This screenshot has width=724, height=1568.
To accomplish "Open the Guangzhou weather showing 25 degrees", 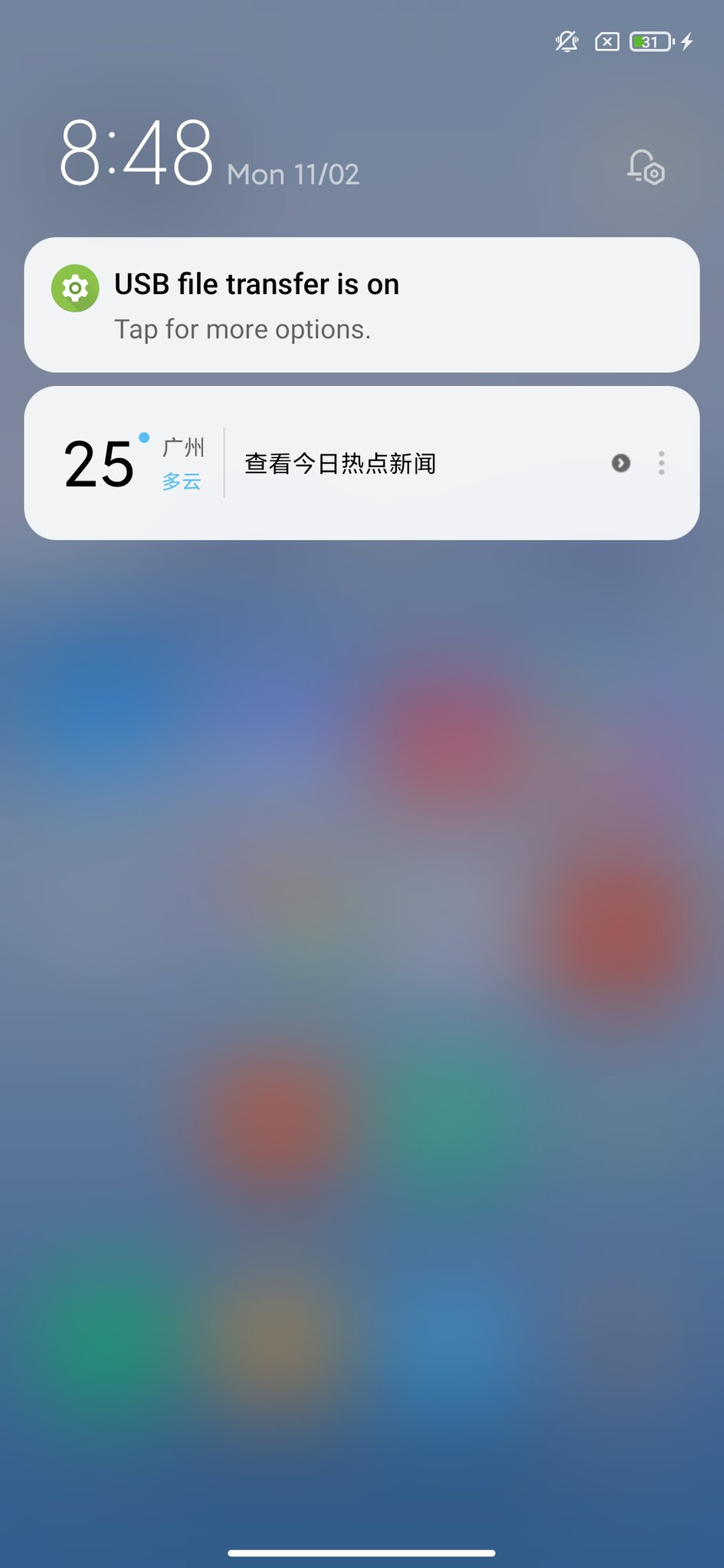I will (x=130, y=463).
